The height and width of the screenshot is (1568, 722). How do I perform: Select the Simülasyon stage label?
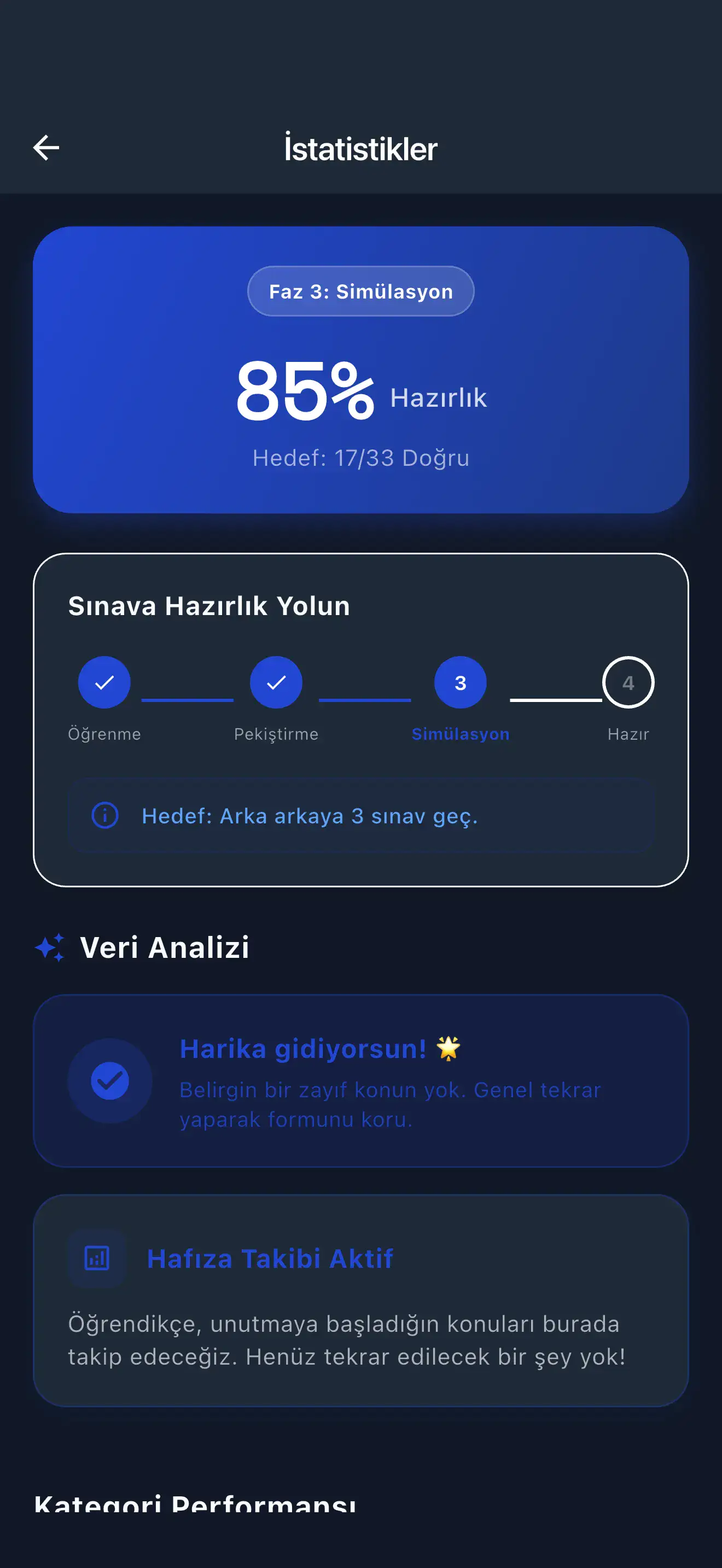[x=462, y=734]
